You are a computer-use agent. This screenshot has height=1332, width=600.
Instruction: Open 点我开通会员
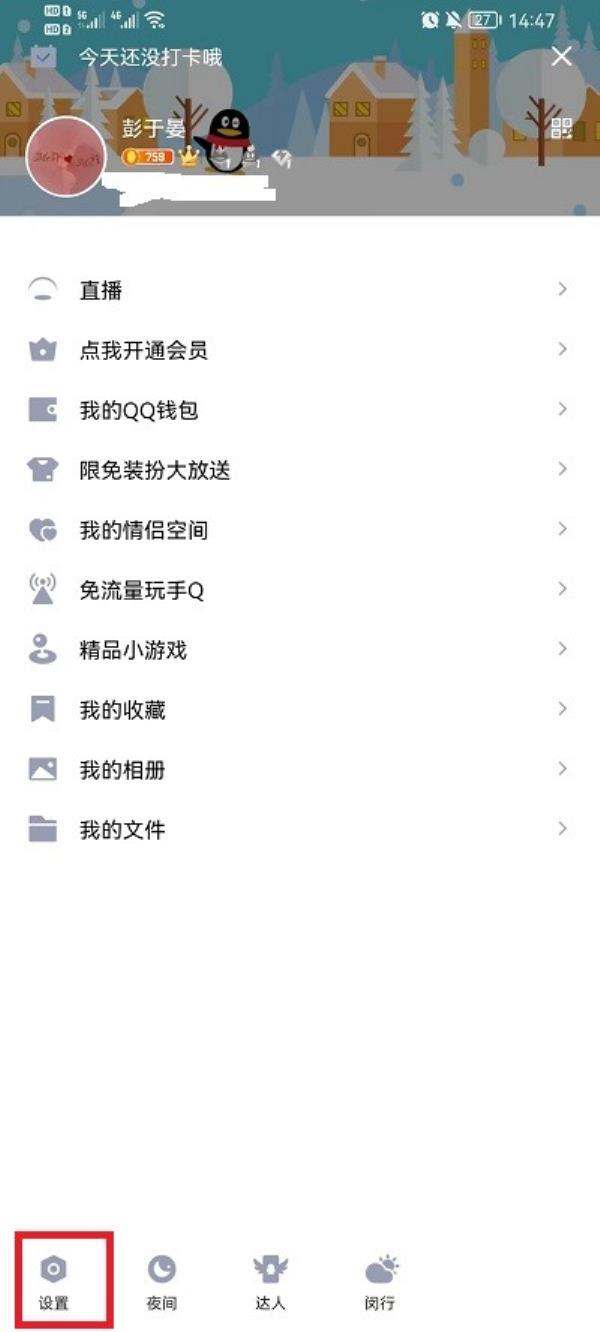pos(300,350)
